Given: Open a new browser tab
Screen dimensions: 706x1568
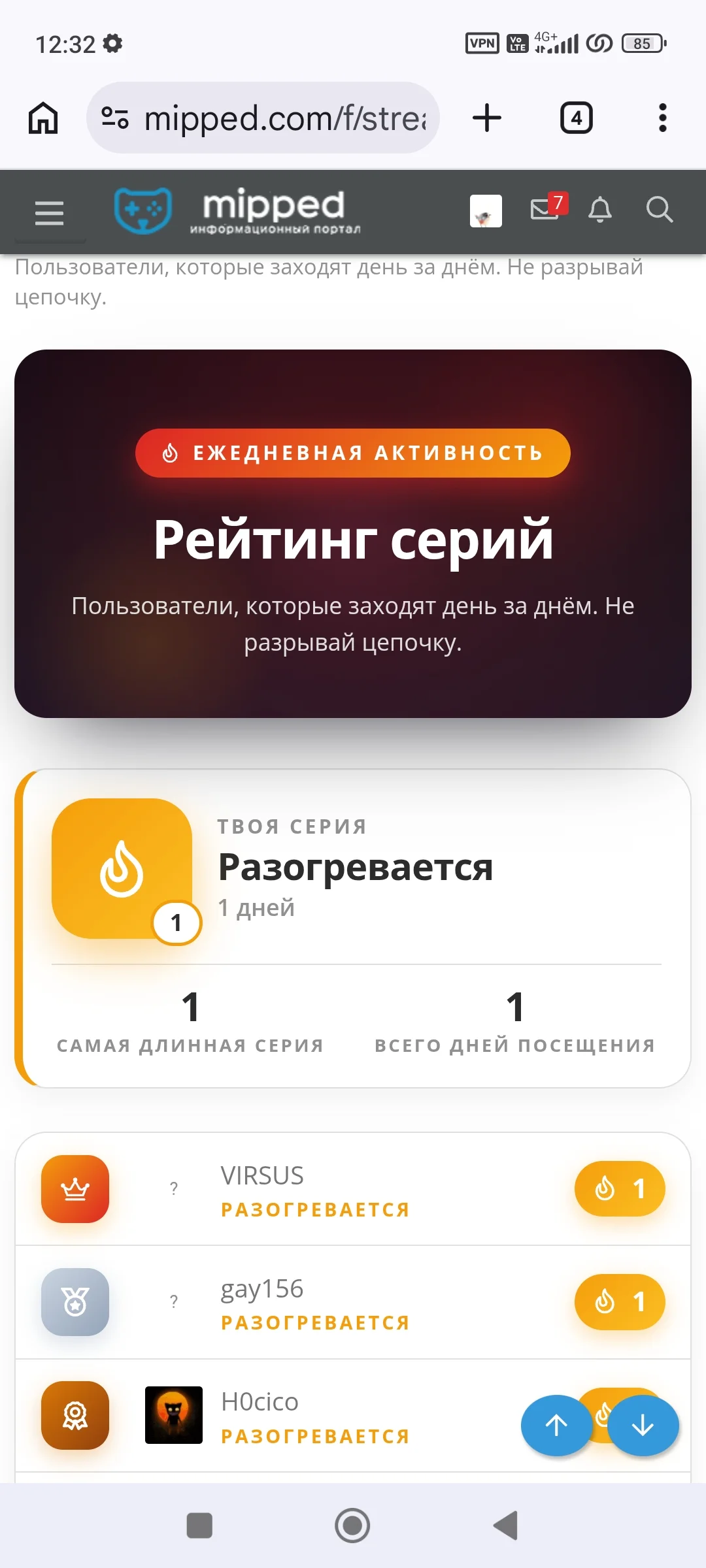Looking at the screenshot, I should coord(487,118).
